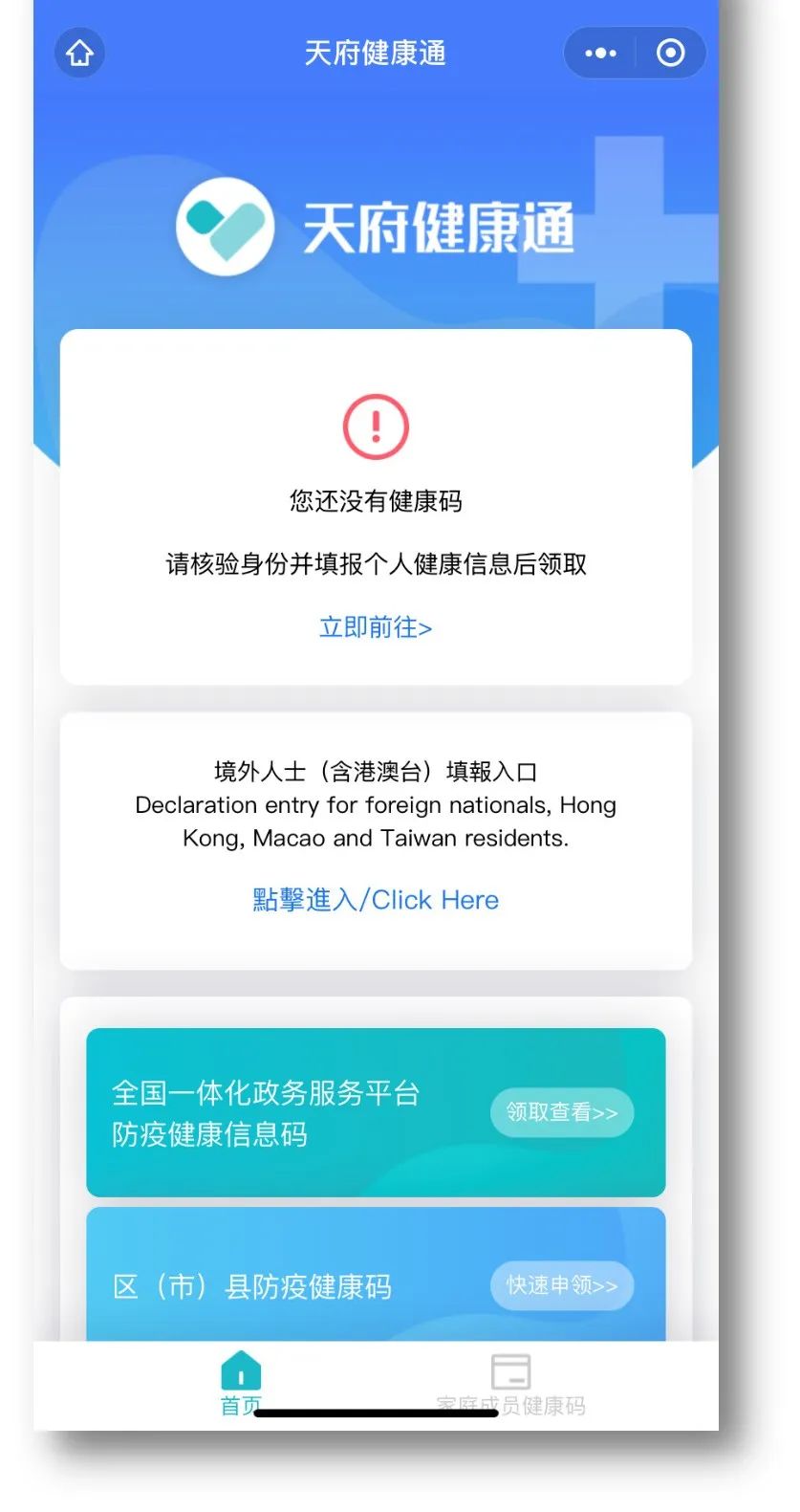The width and height of the screenshot is (800, 1512).
Task: Open the three-dot mini program menu
Action: click(x=600, y=53)
